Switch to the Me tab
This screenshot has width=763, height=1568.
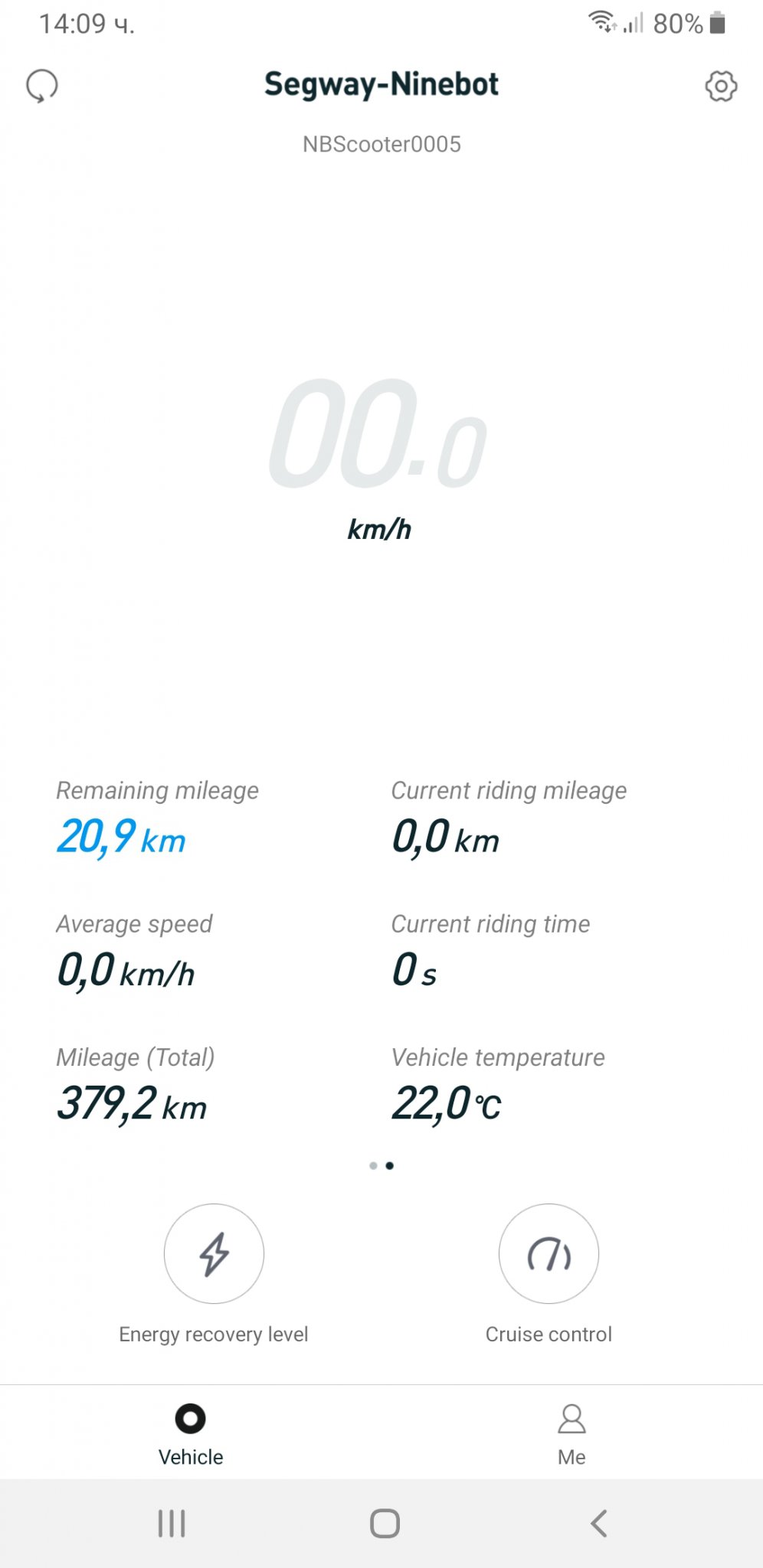point(571,1433)
